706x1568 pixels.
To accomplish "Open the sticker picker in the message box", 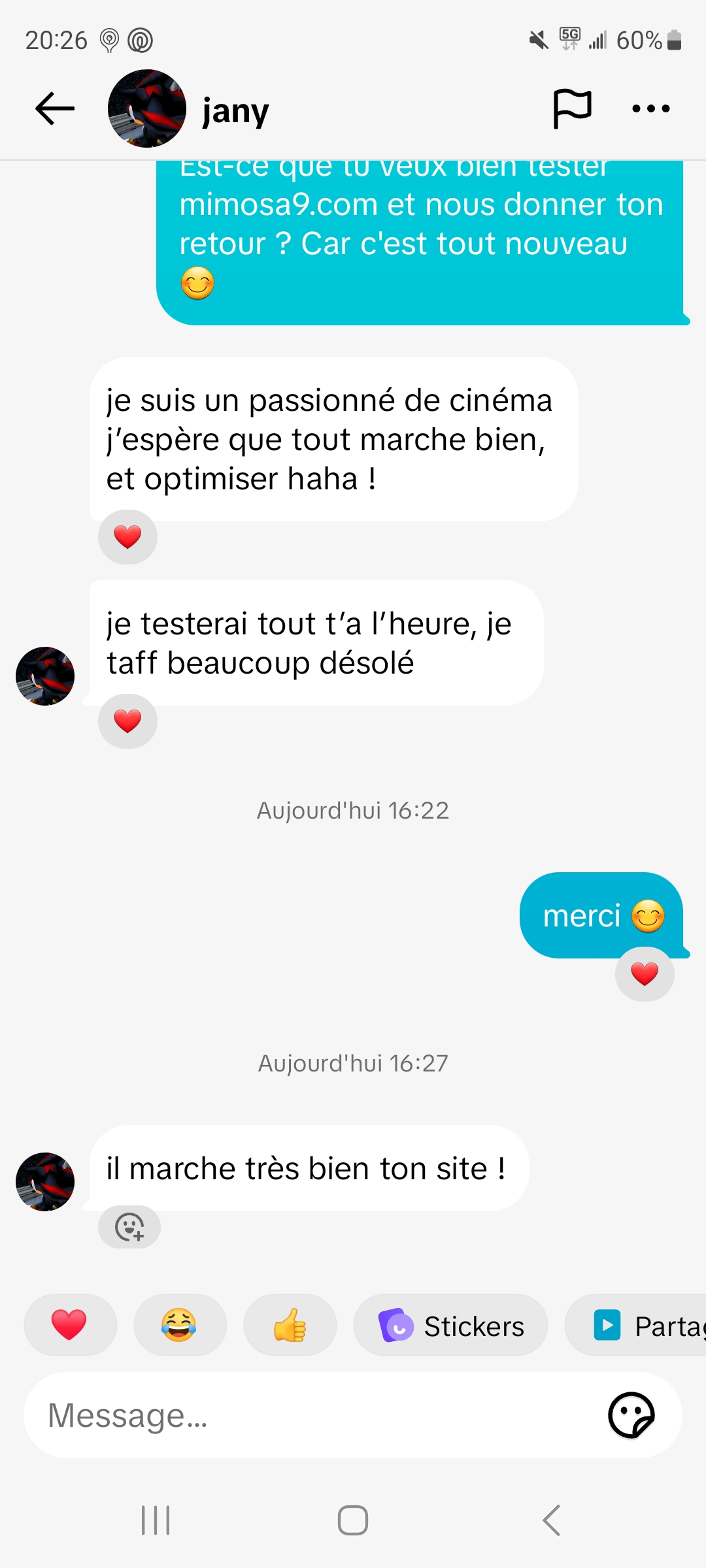I will 631,1416.
